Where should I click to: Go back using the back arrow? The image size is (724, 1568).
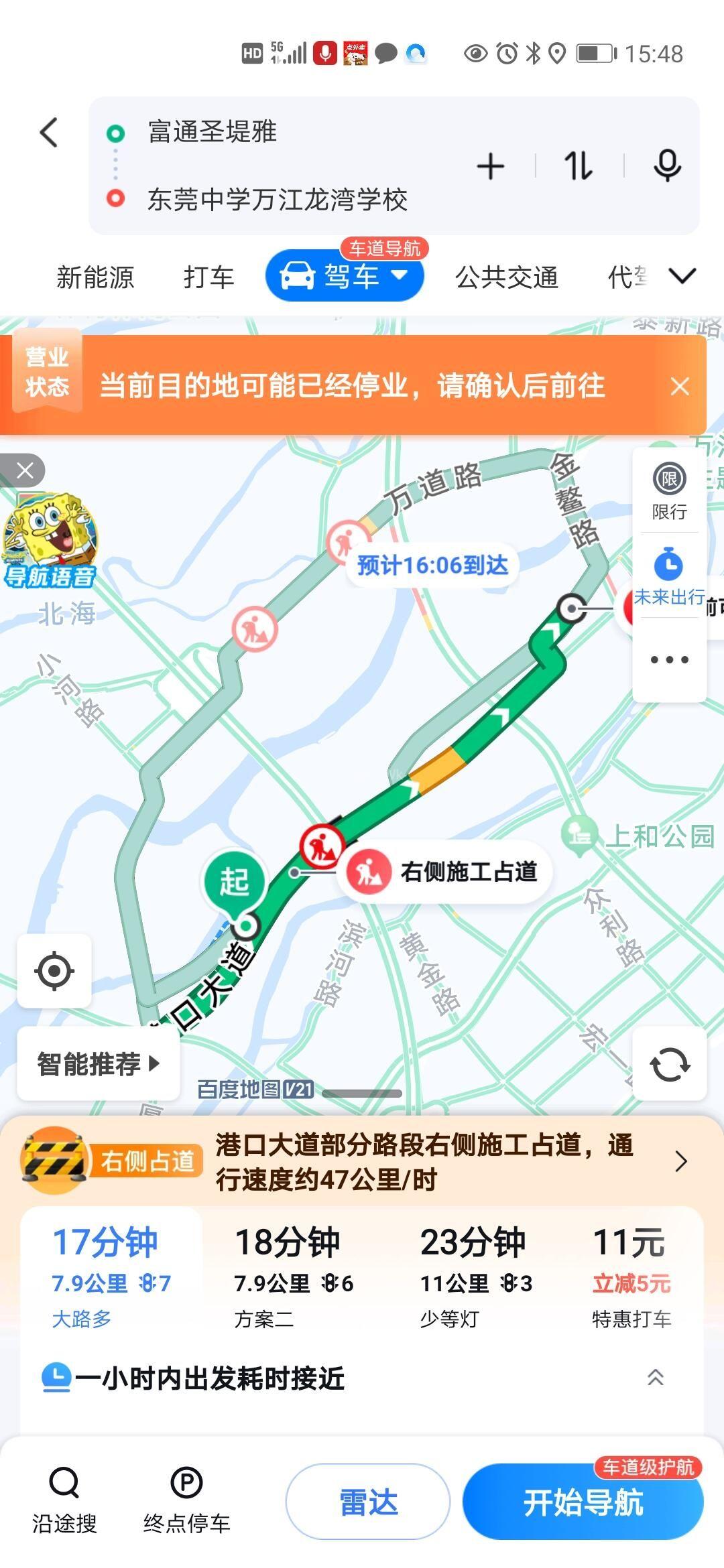[x=49, y=132]
